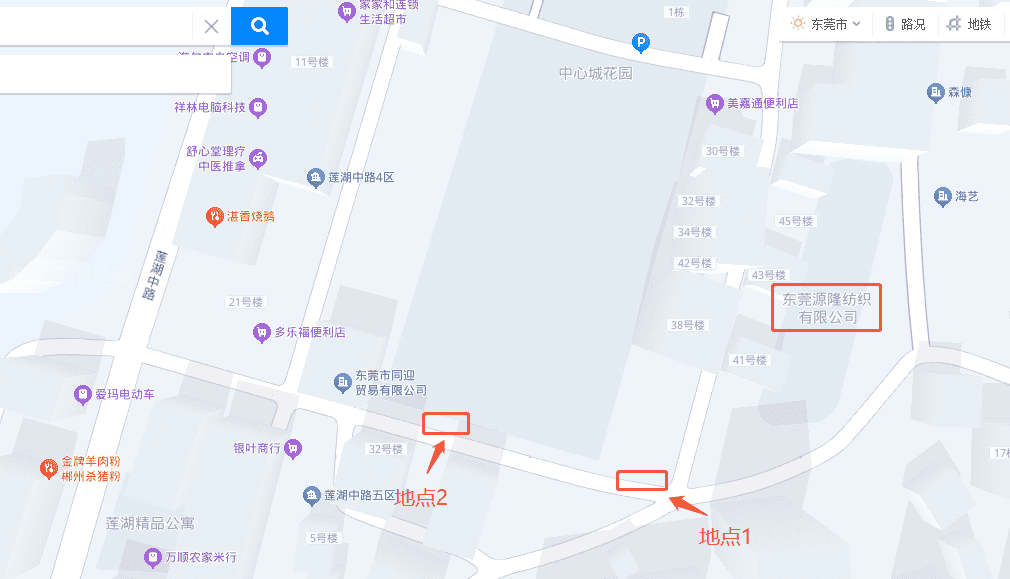This screenshot has width=1010, height=579.
Task: Clear the search box text
Action: [x=211, y=26]
